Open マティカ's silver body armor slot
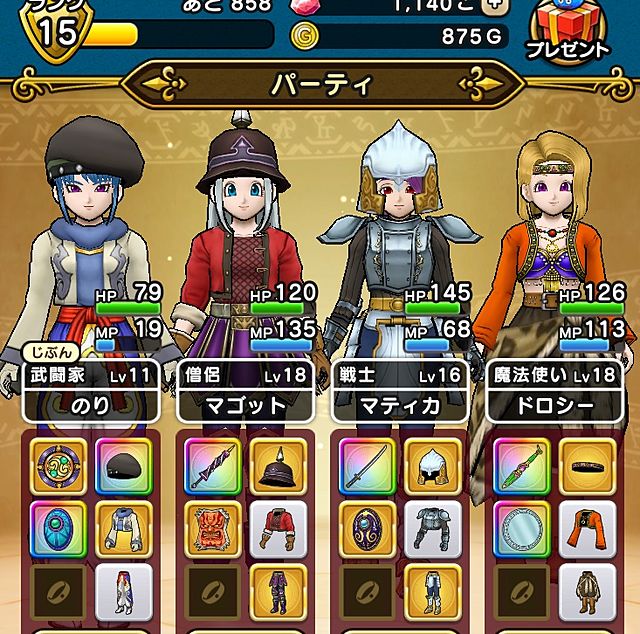The width and height of the screenshot is (640, 634). point(431,528)
